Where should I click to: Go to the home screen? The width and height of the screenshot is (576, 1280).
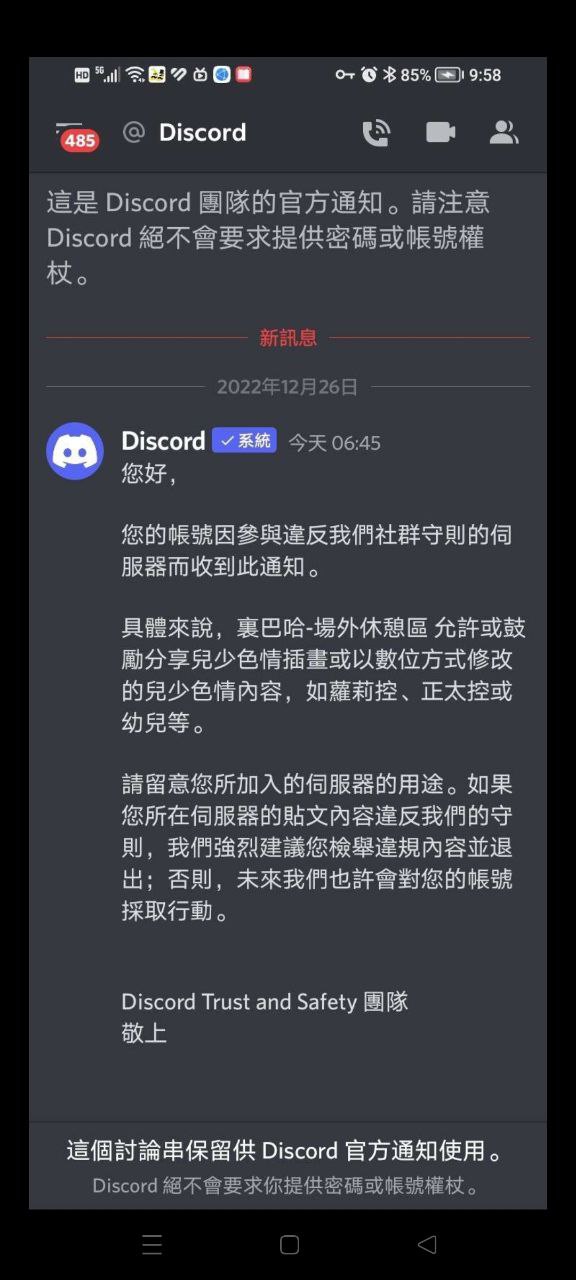(x=289, y=1244)
